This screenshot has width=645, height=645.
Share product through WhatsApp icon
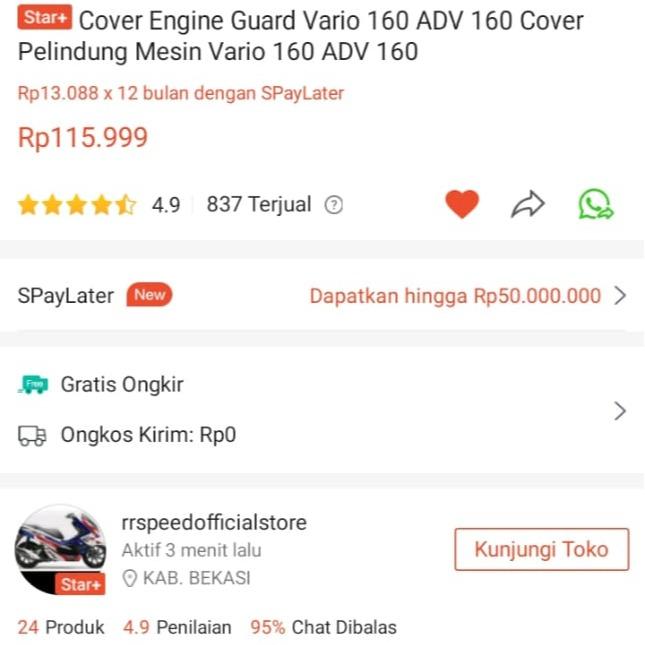(596, 204)
